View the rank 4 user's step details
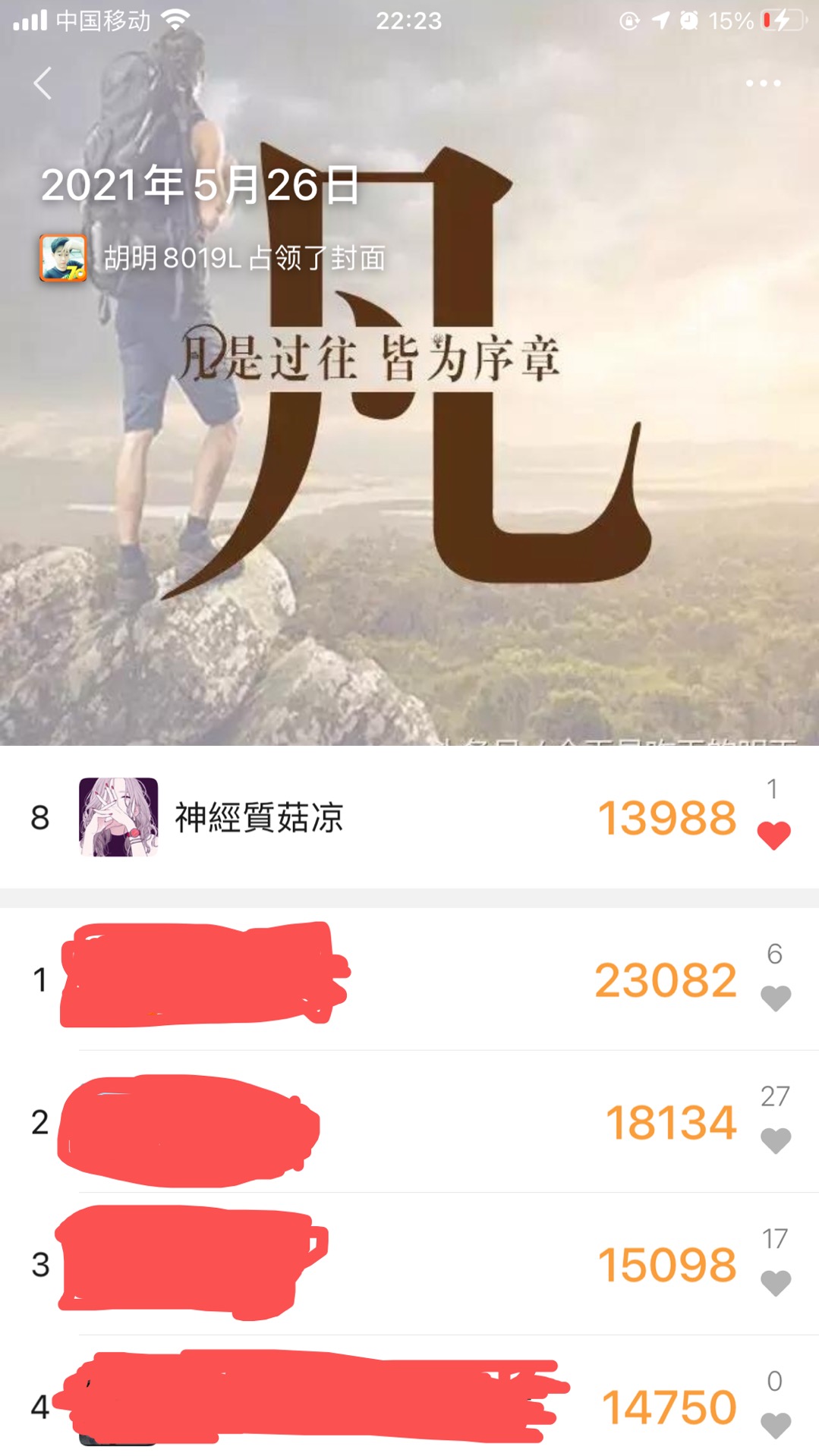Screen dimensions: 819x1456 [x=380, y=1406]
